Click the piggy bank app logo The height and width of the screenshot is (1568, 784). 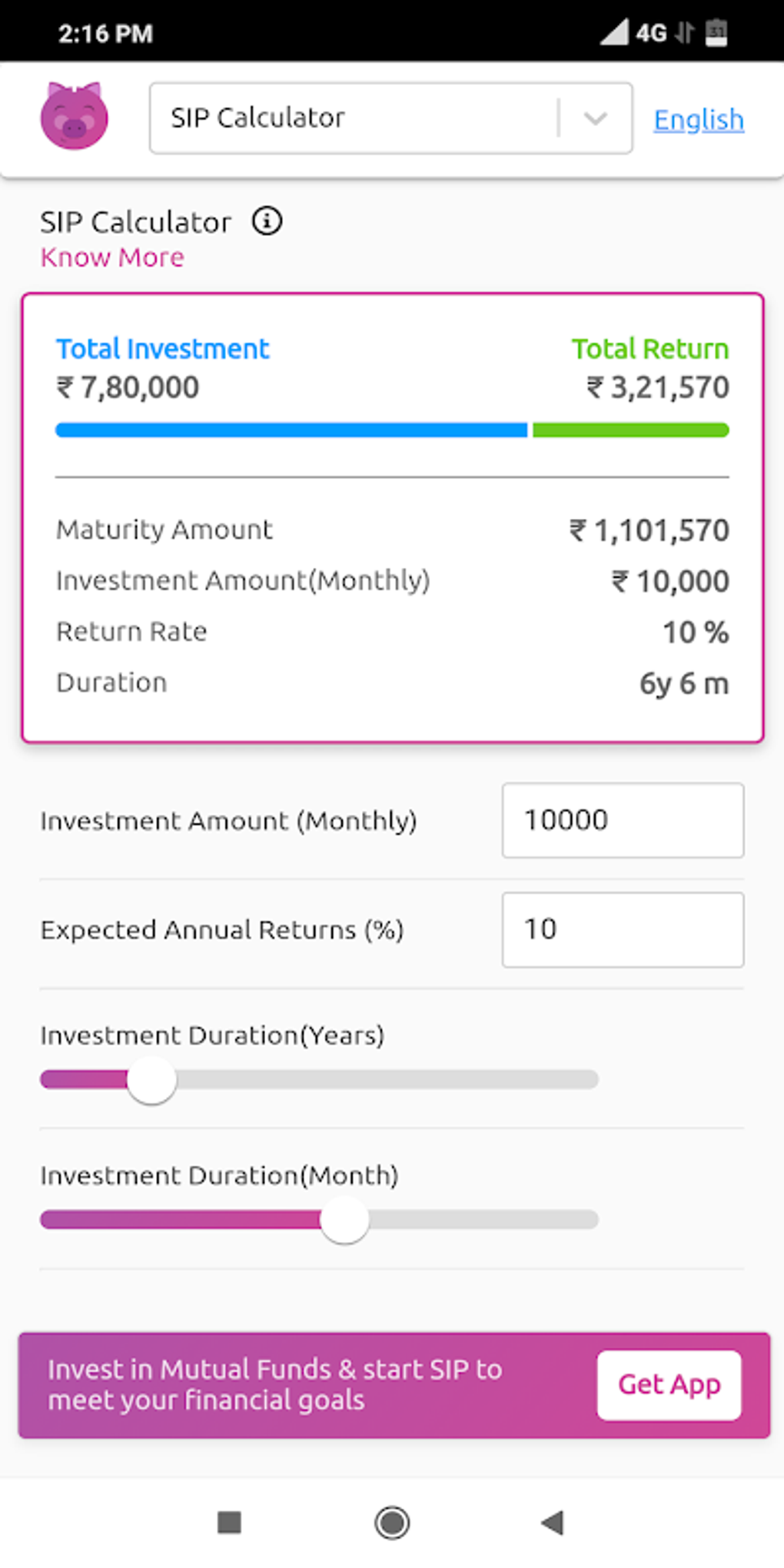(x=75, y=117)
